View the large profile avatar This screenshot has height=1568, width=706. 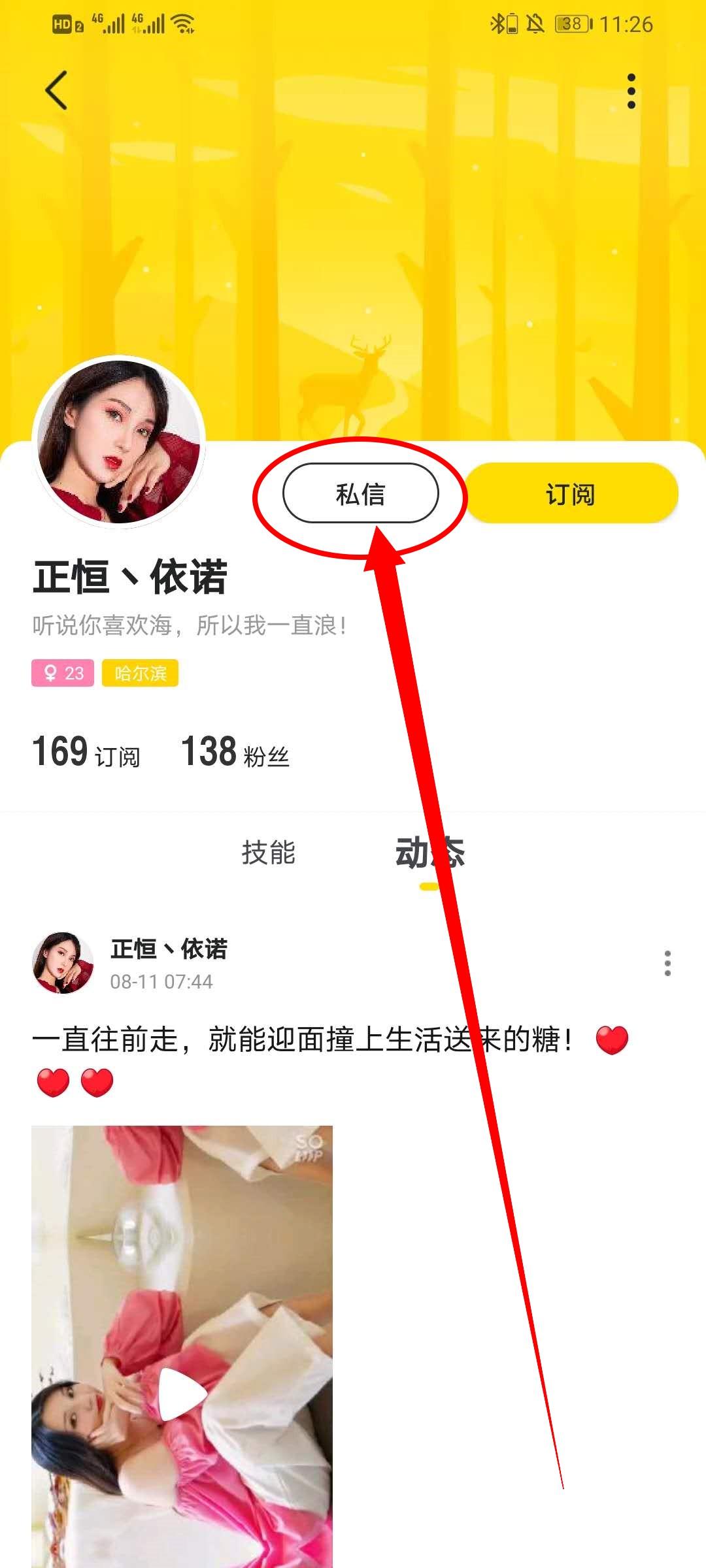click(x=119, y=442)
